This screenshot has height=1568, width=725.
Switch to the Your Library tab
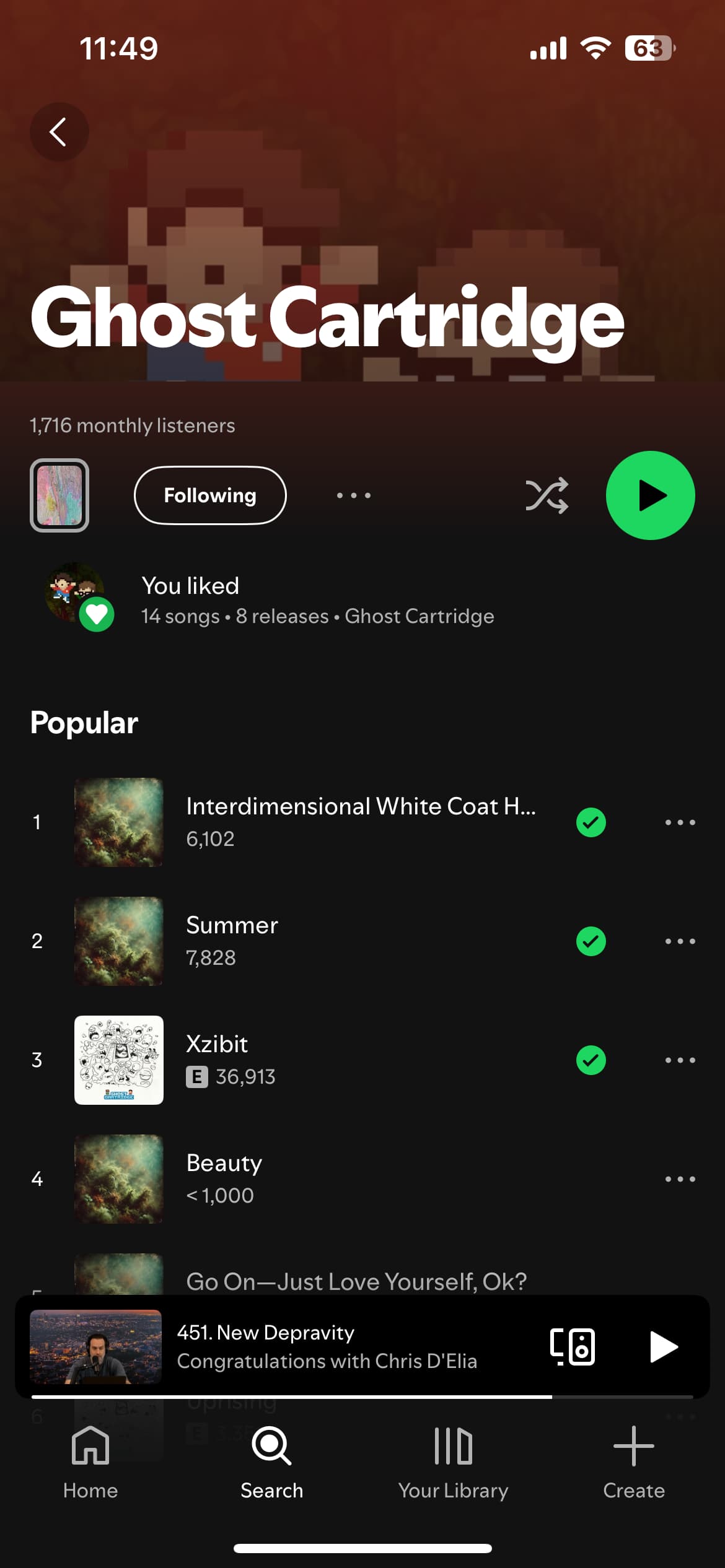click(x=453, y=1461)
